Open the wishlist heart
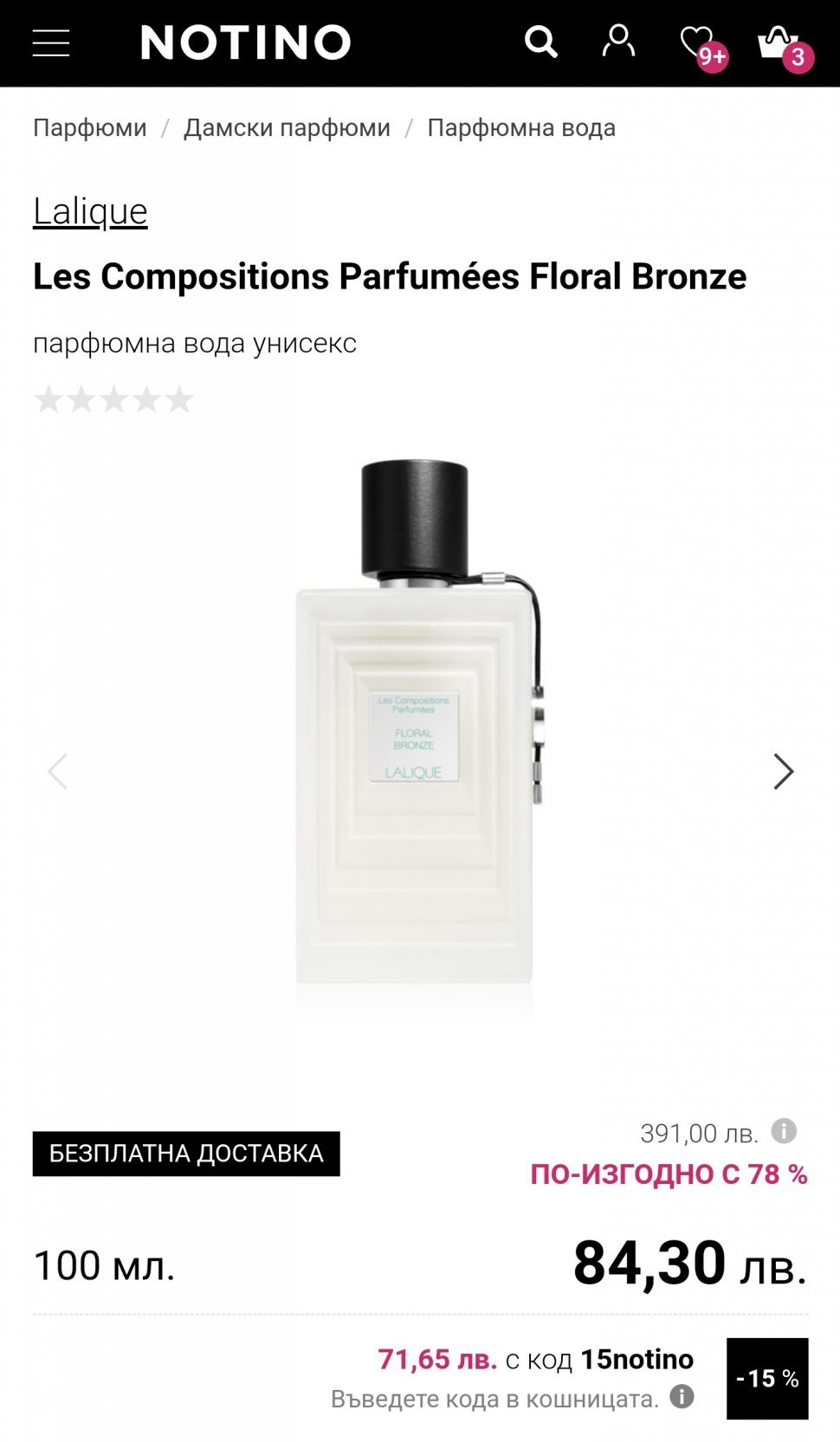The height and width of the screenshot is (1442, 840). tap(698, 42)
